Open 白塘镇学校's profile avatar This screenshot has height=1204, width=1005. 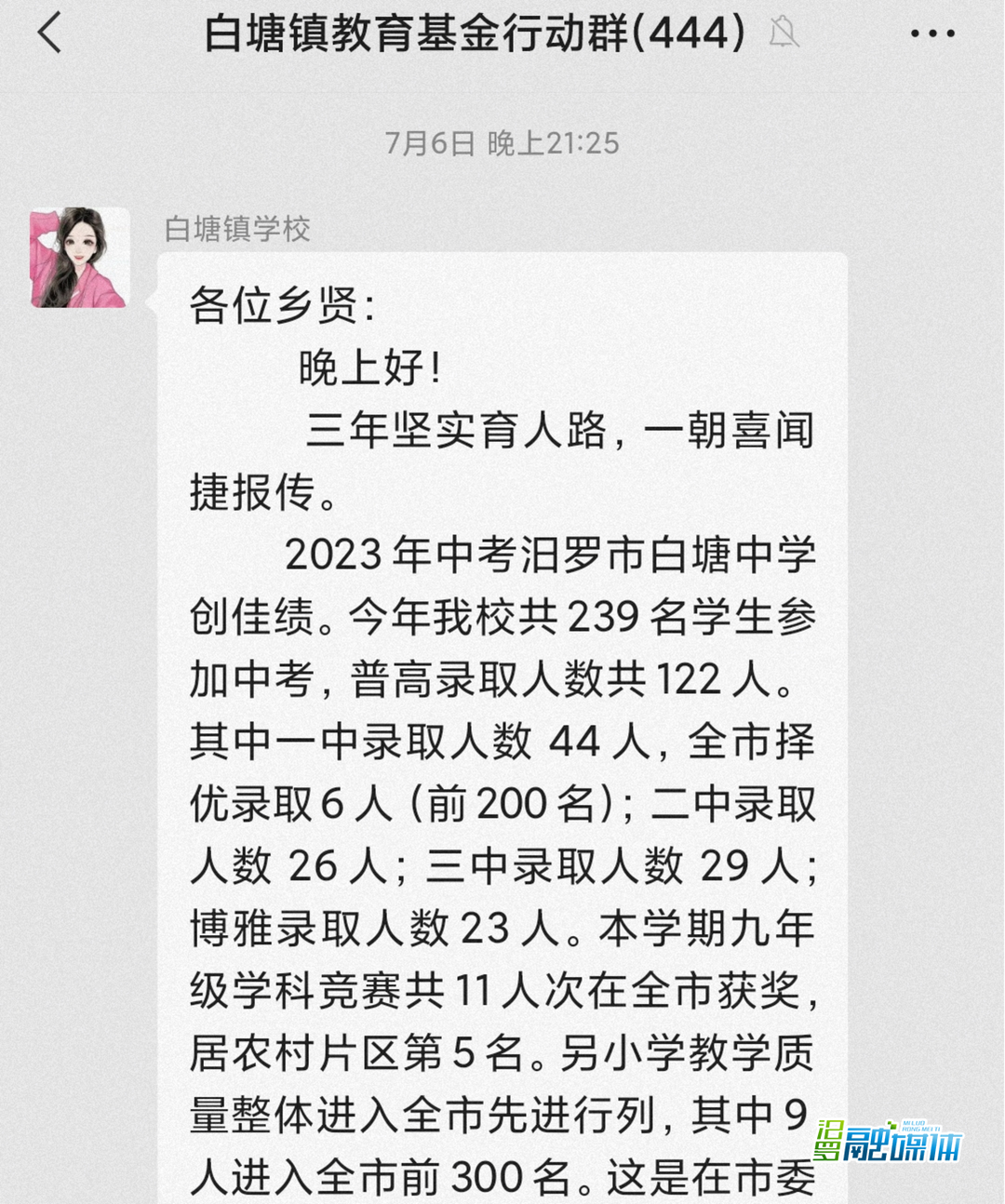pos(80,258)
